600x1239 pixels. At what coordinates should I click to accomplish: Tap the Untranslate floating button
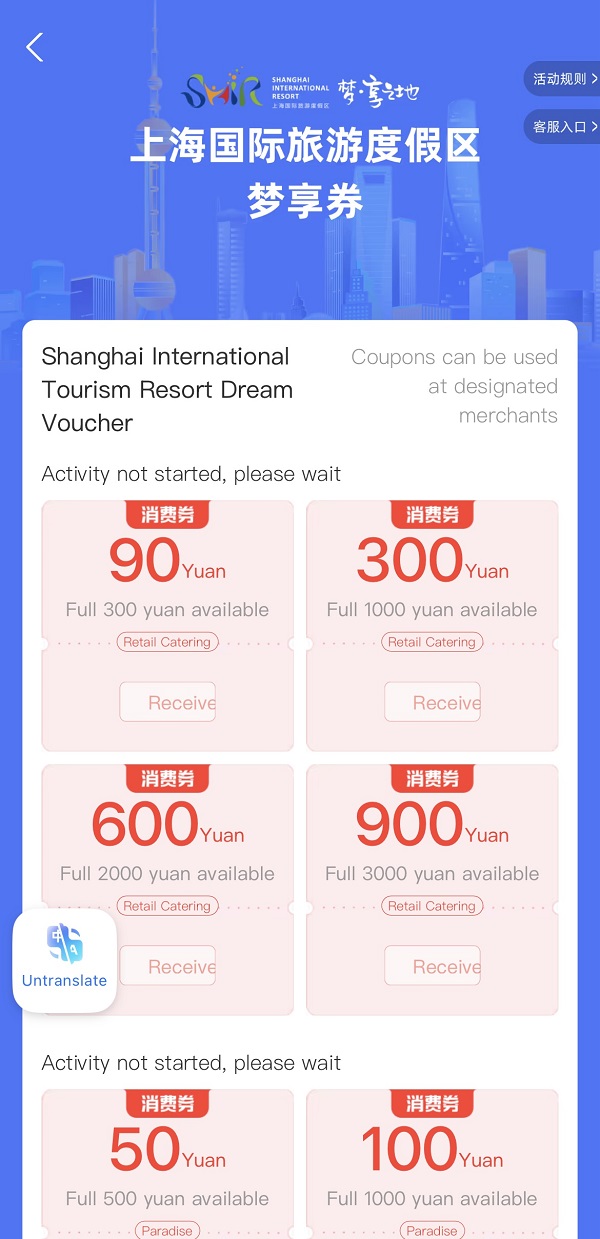point(65,960)
